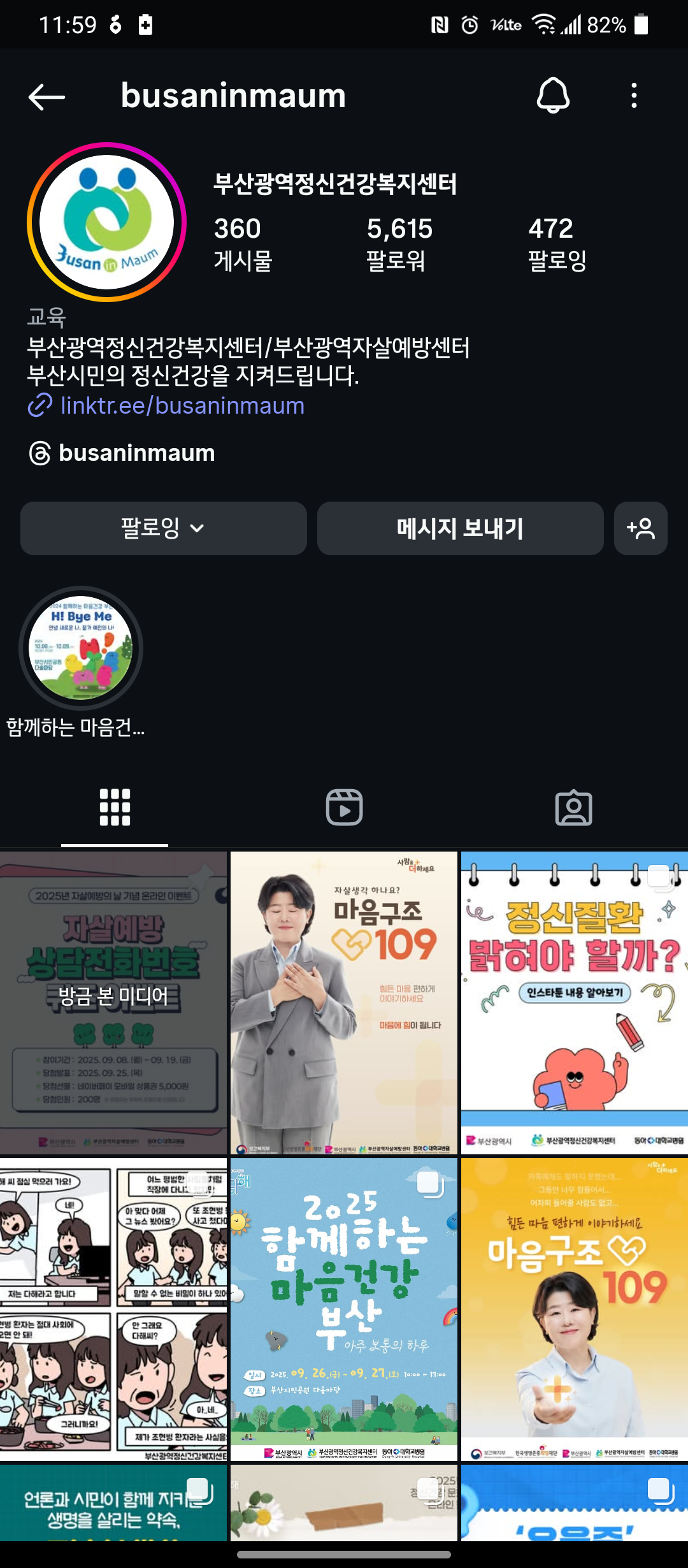Open the comic strip post
Viewport: 688px width, 1568px height.
(x=113, y=1309)
